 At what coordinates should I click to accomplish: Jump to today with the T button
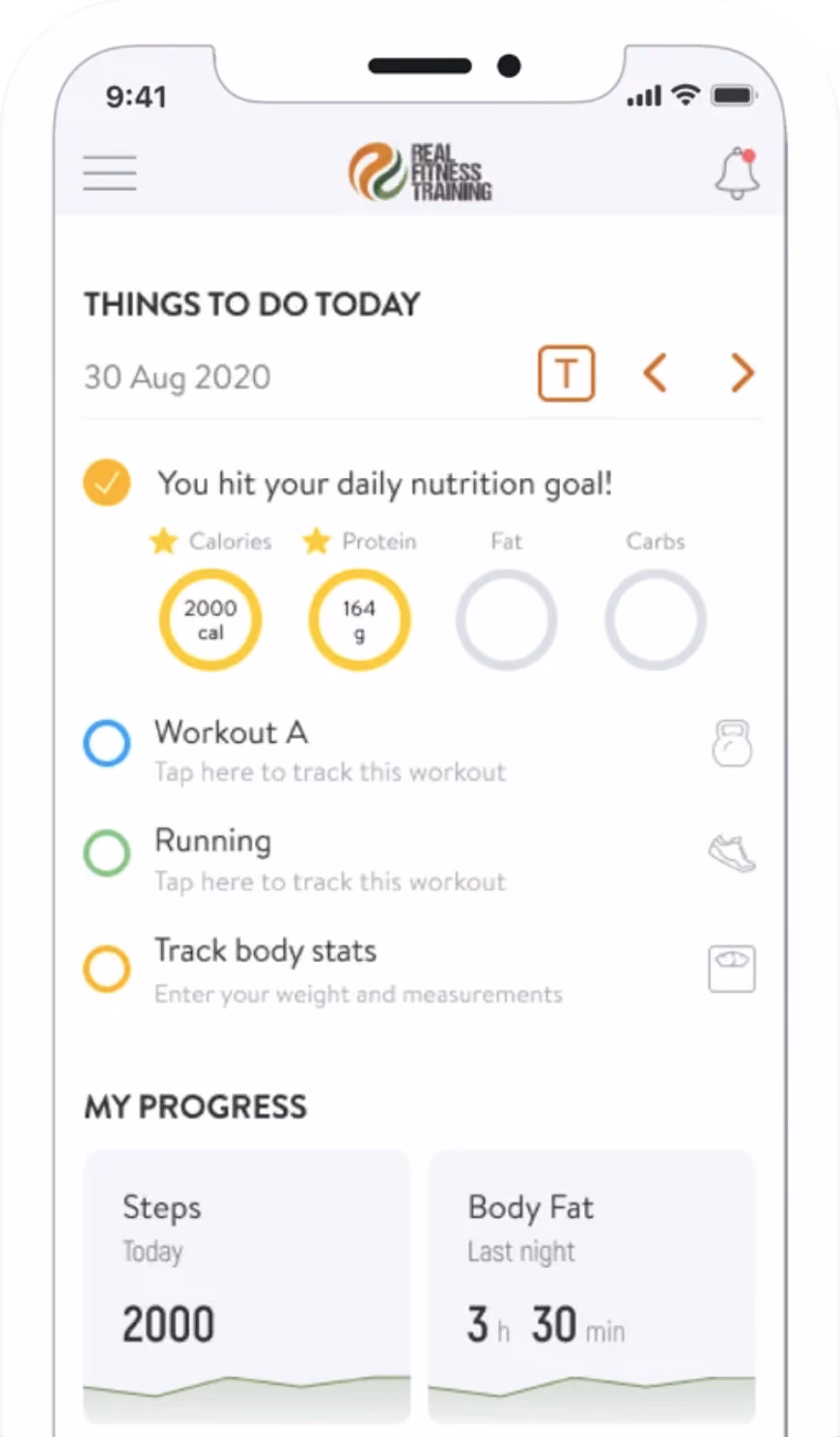pos(566,374)
